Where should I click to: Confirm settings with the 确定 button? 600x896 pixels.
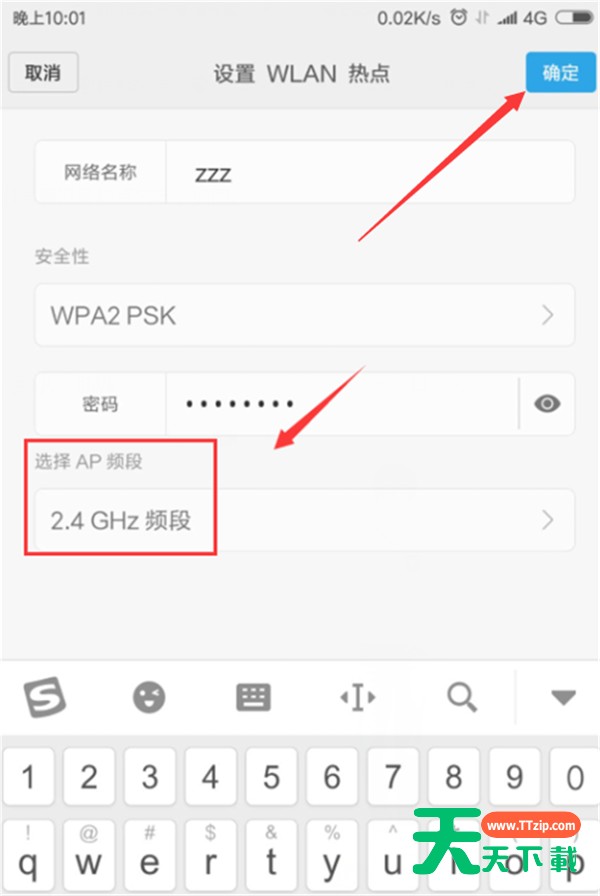click(x=560, y=73)
